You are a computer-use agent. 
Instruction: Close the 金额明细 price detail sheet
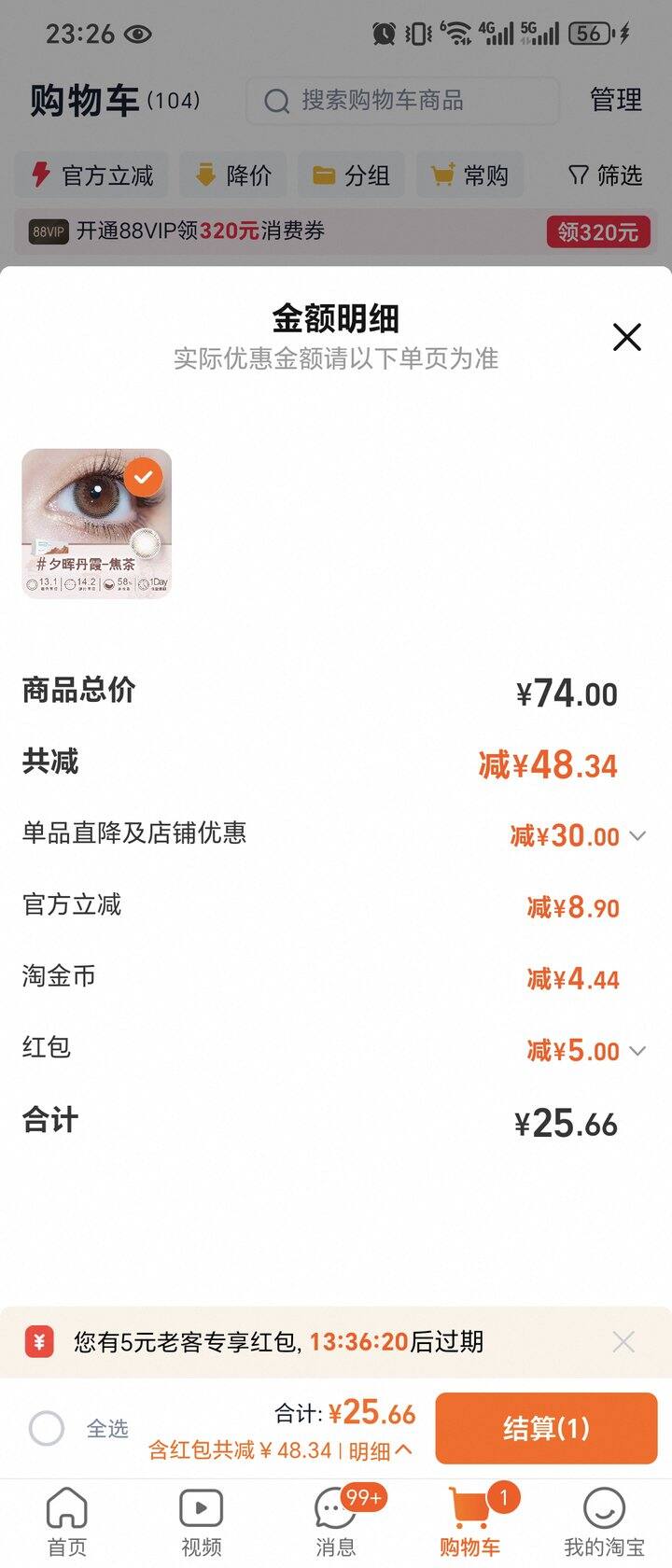coord(627,337)
